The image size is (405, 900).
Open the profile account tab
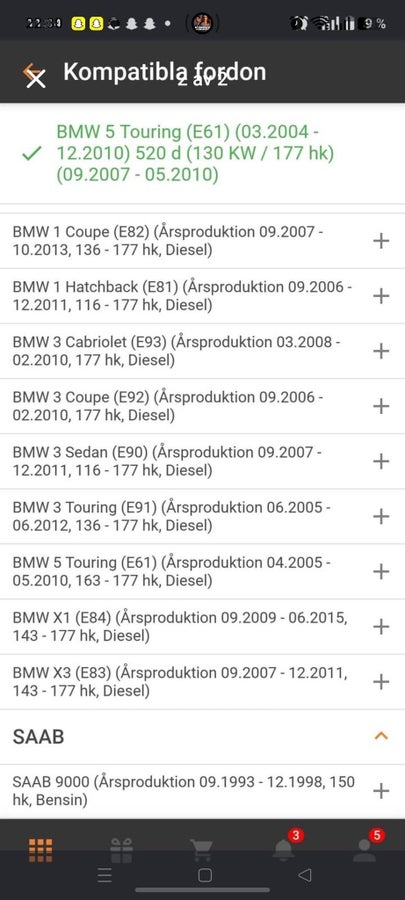pyautogui.click(x=364, y=849)
